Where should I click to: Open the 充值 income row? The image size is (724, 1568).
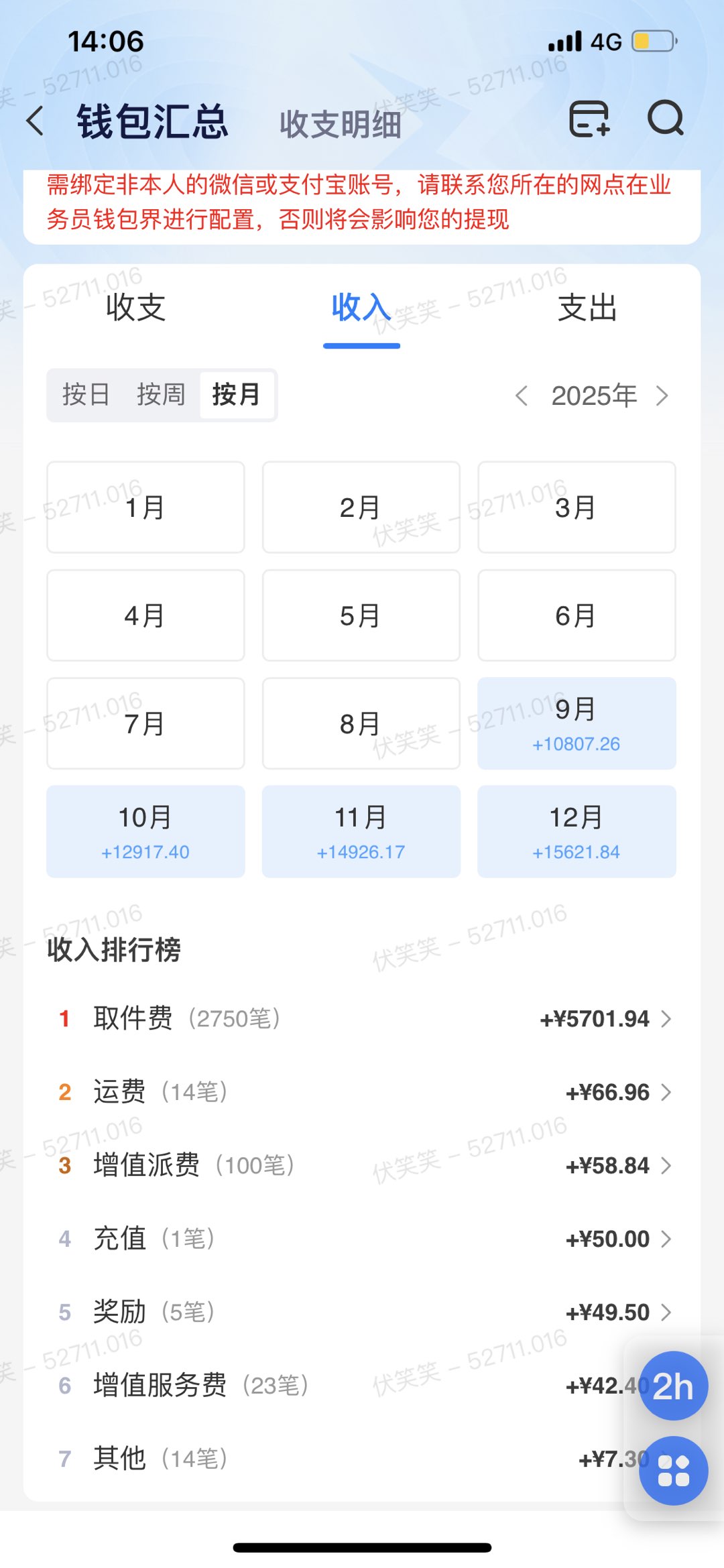362,1239
